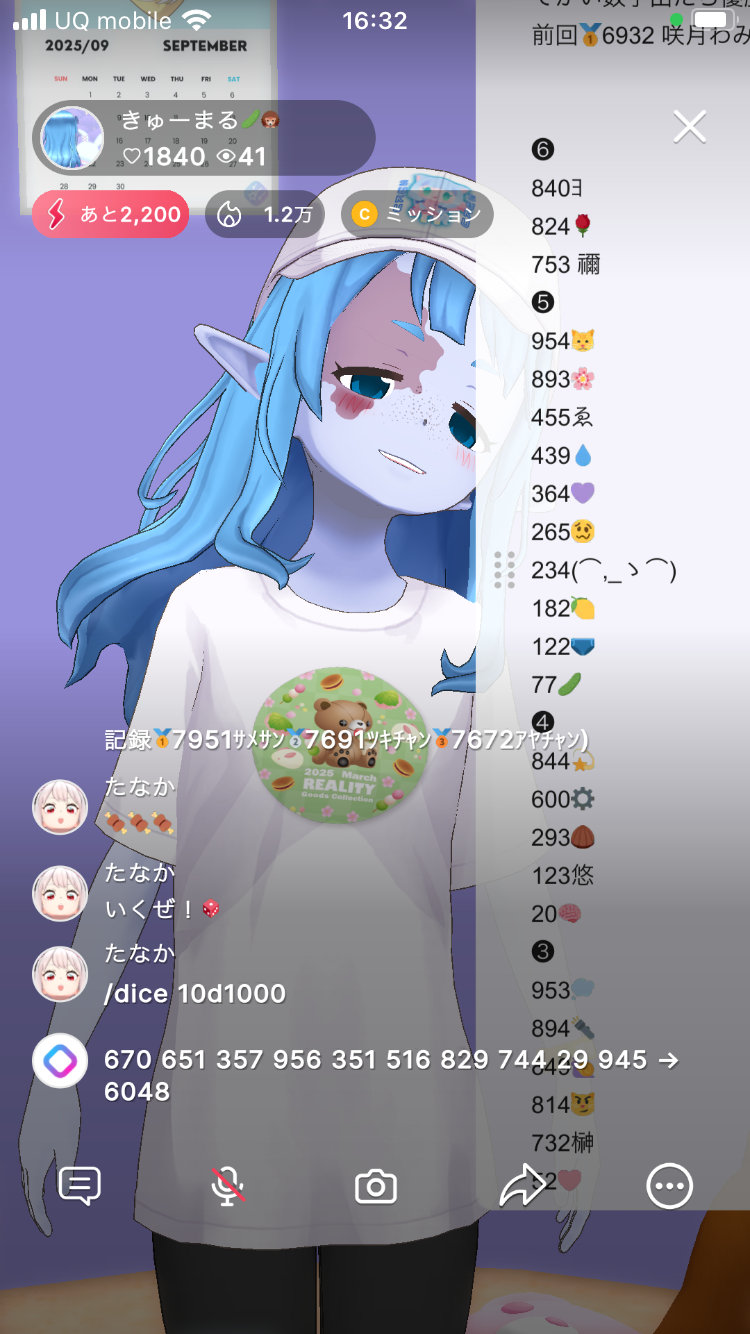This screenshot has width=750, height=1334.
Task: Open たなか's avatar beside /dice 10d1000 comment
Action: point(60,974)
